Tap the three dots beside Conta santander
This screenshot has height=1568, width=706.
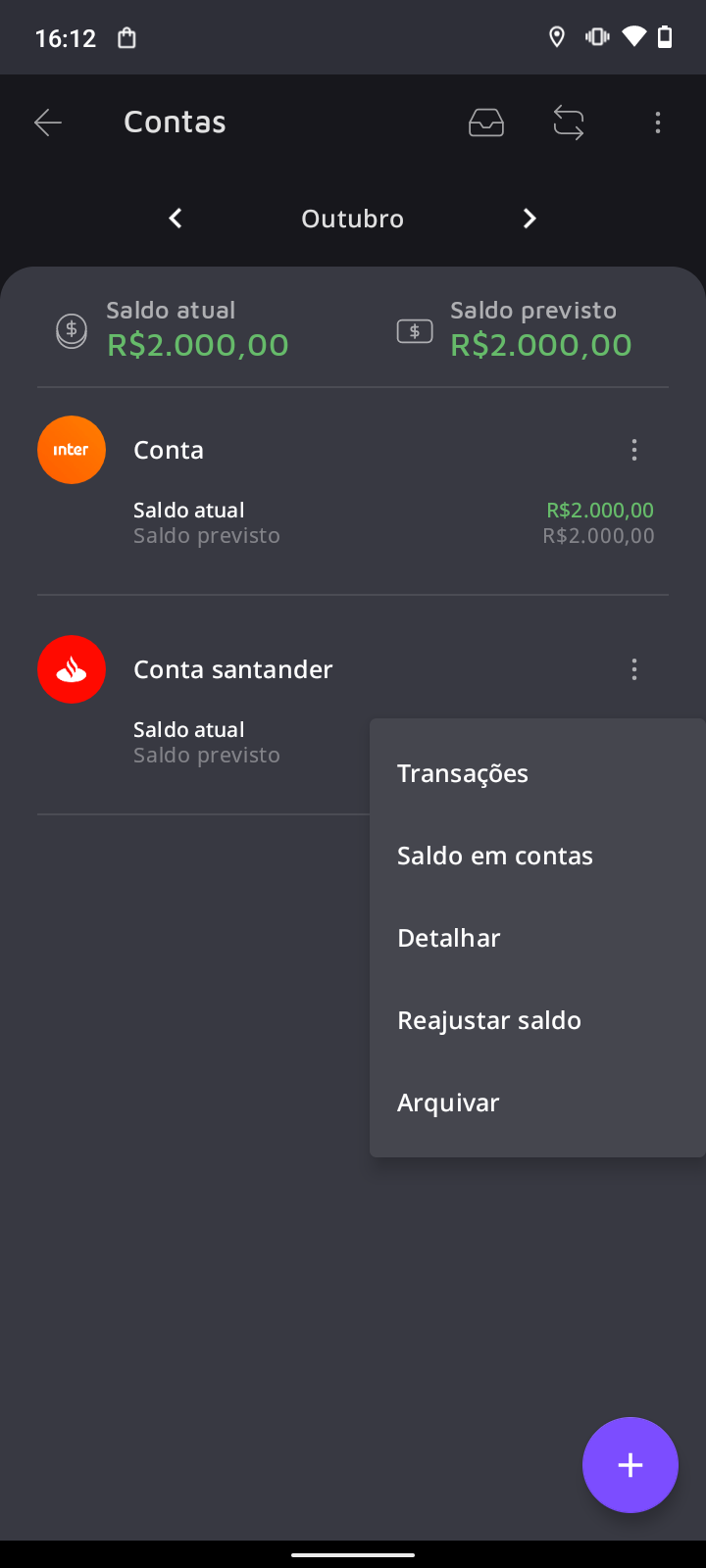click(634, 669)
